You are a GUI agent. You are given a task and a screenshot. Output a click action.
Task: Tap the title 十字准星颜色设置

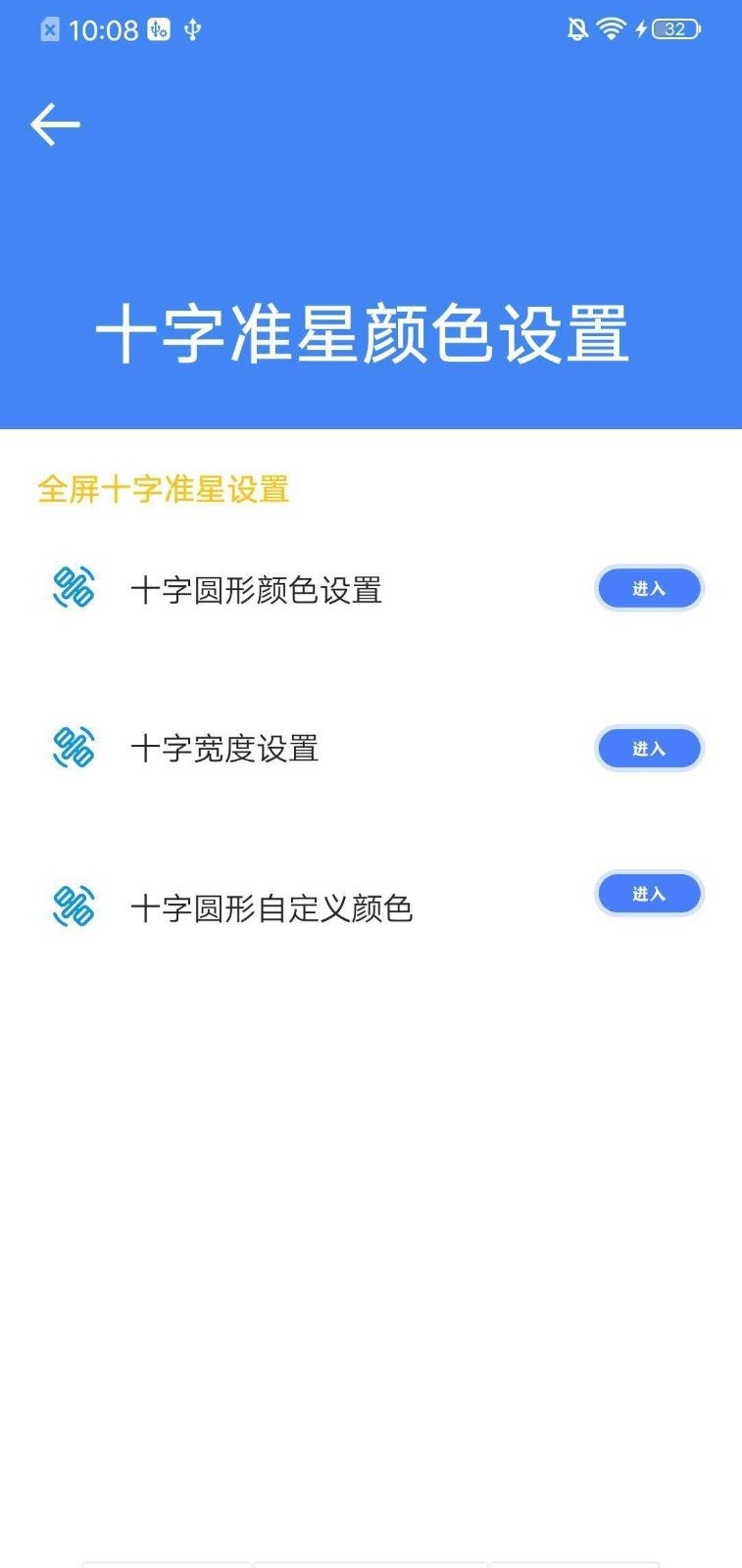point(370,331)
